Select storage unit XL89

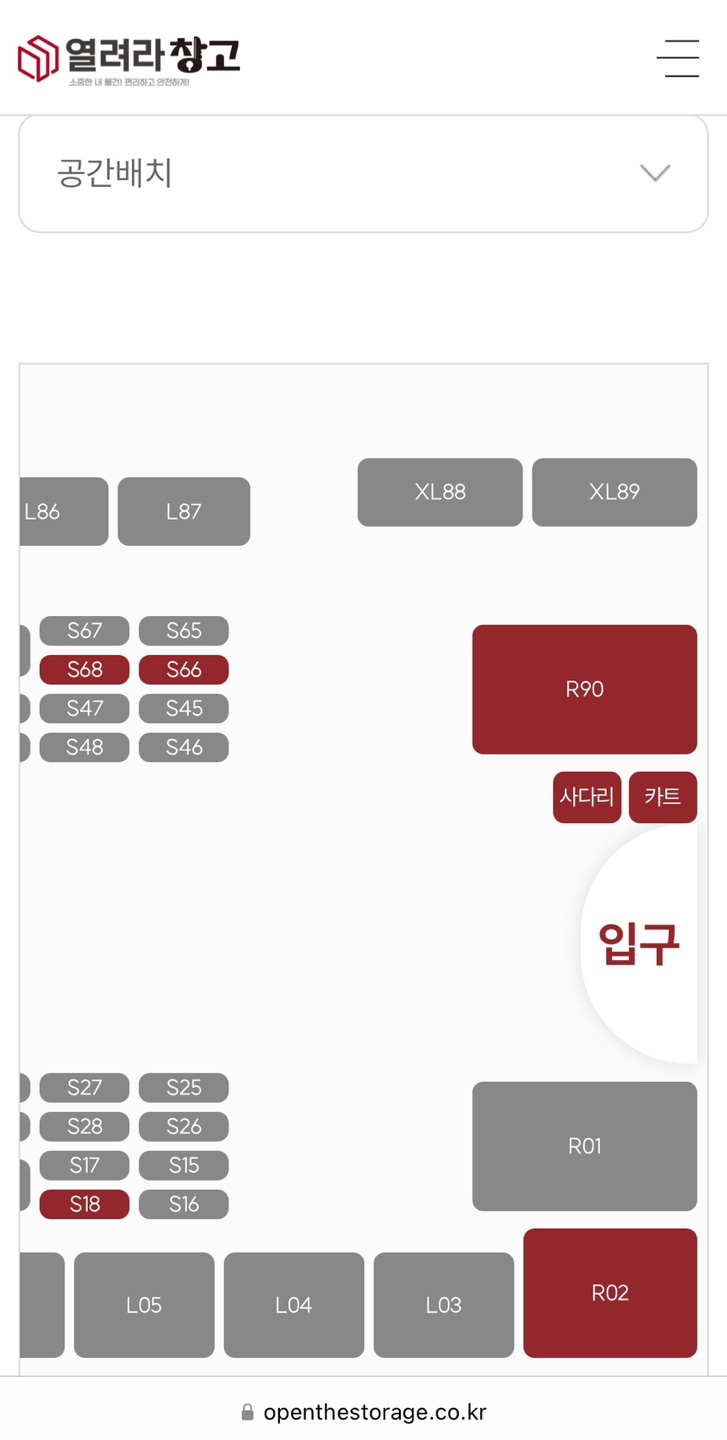[614, 492]
